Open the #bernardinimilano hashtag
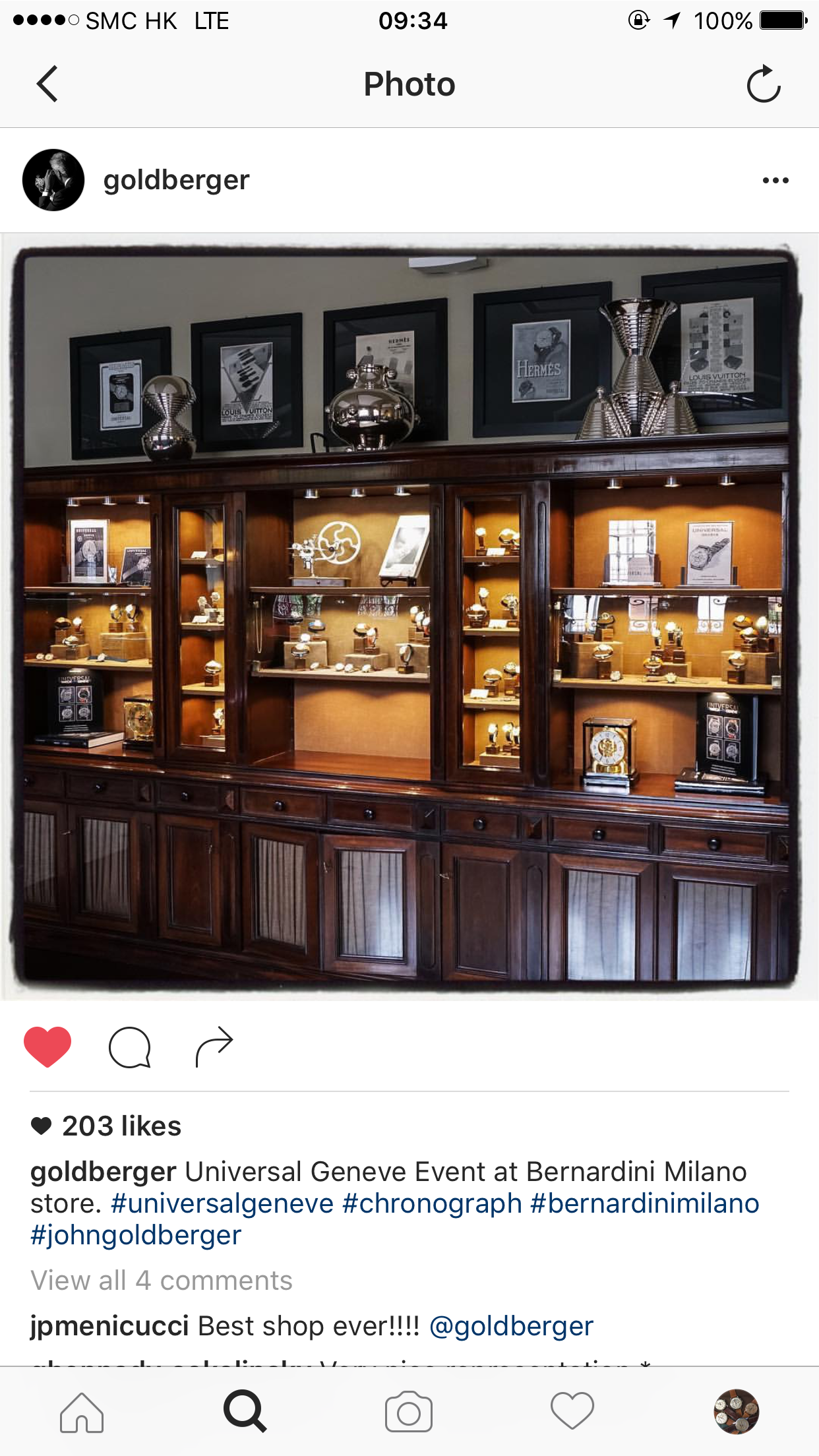The height and width of the screenshot is (1456, 819). tap(644, 1203)
